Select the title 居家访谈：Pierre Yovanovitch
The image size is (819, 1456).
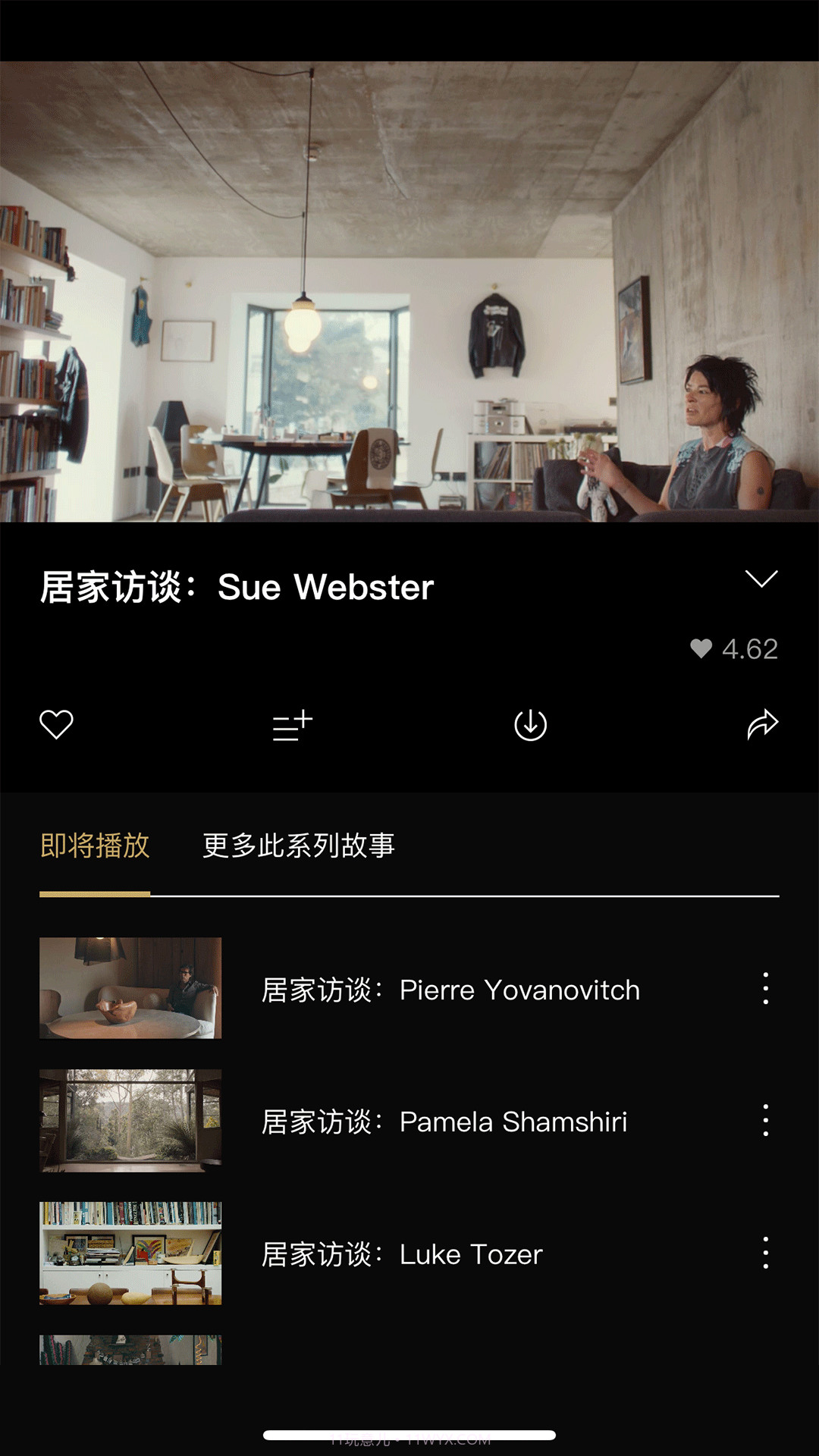point(450,990)
